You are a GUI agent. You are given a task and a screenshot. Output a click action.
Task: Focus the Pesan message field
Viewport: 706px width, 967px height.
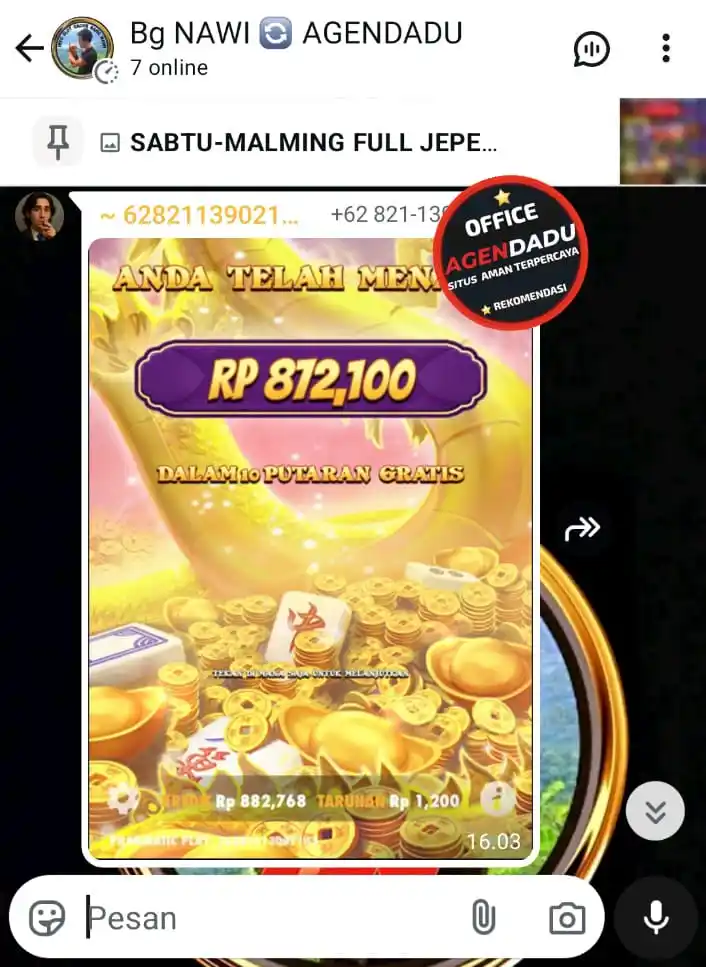pyautogui.click(x=270, y=917)
